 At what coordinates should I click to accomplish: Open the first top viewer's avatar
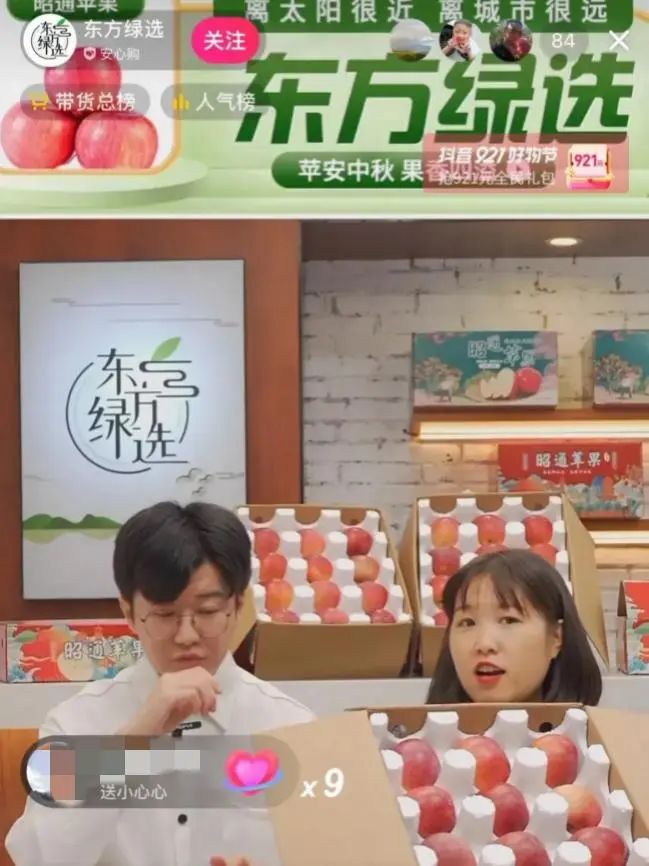point(460,41)
